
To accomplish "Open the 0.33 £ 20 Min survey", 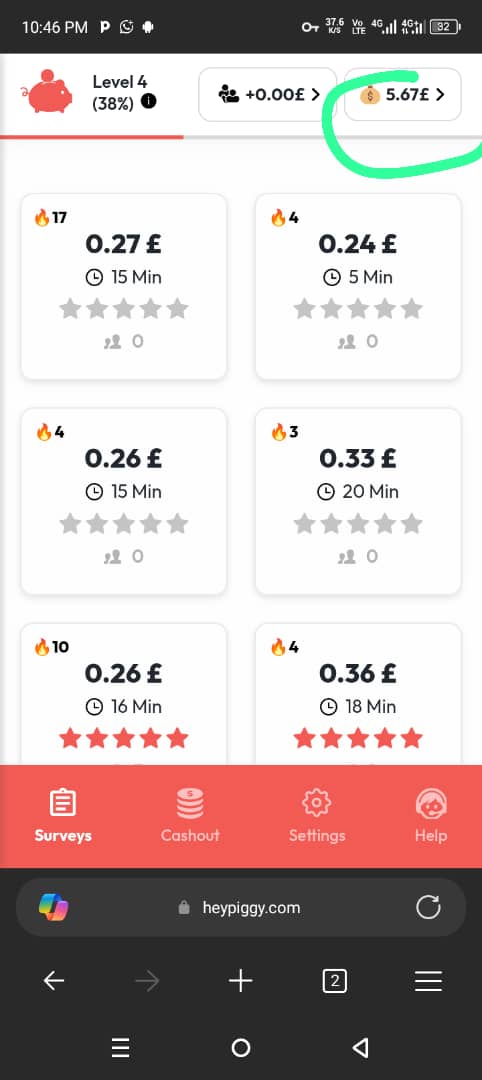I will pyautogui.click(x=358, y=501).
